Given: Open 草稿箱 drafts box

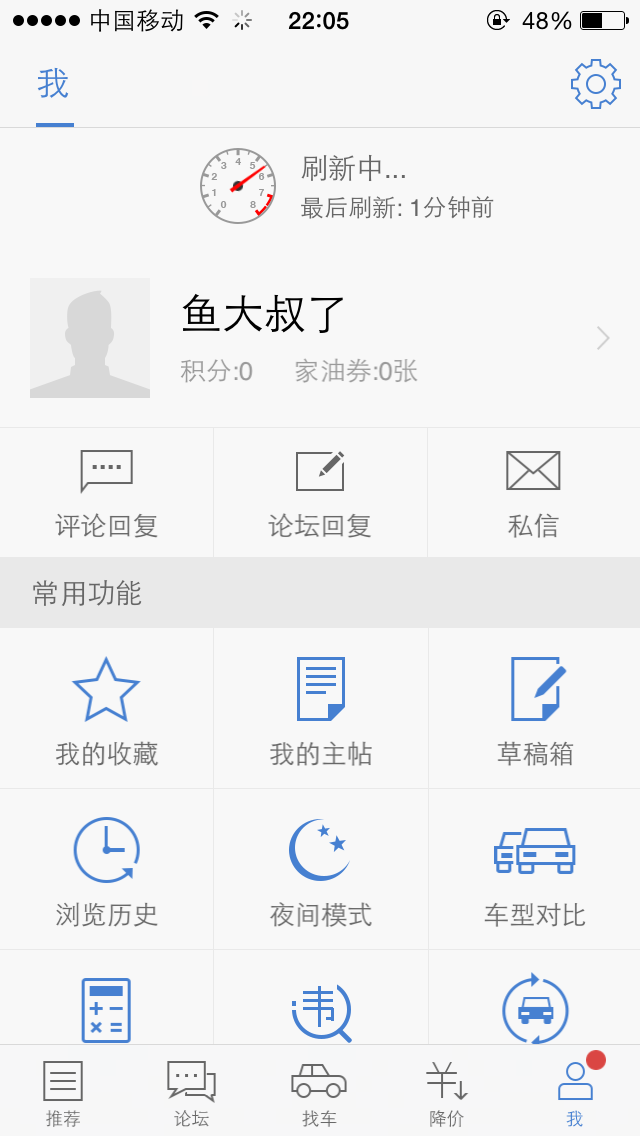Looking at the screenshot, I should click(535, 709).
